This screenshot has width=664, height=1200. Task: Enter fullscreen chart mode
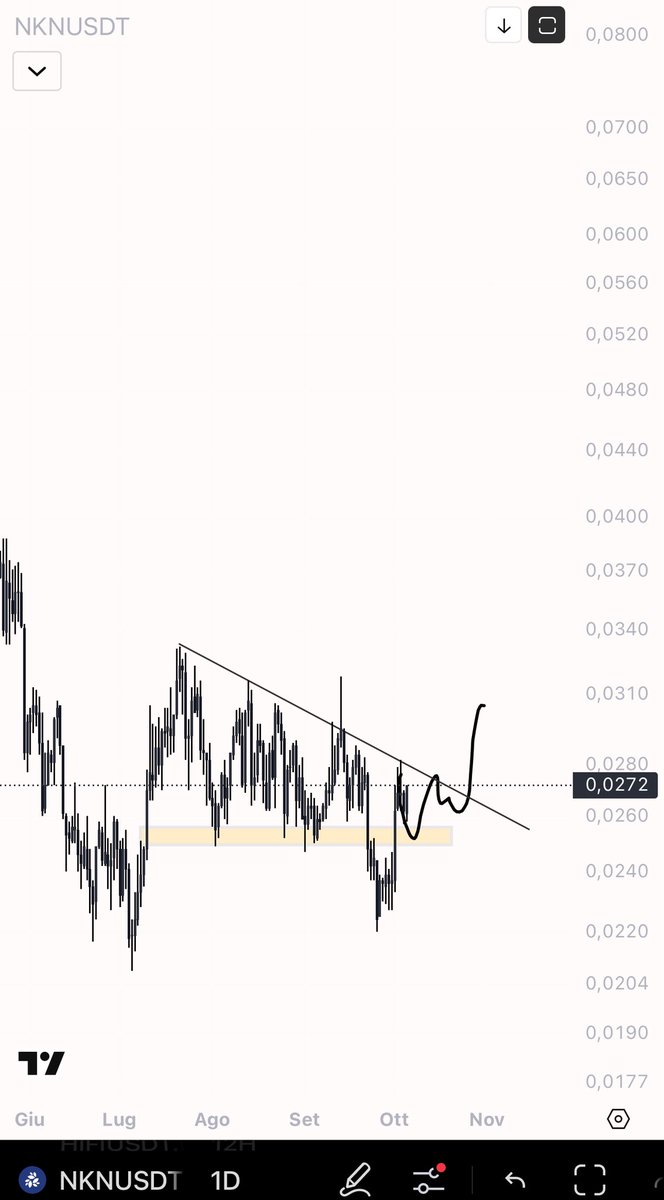590,1180
